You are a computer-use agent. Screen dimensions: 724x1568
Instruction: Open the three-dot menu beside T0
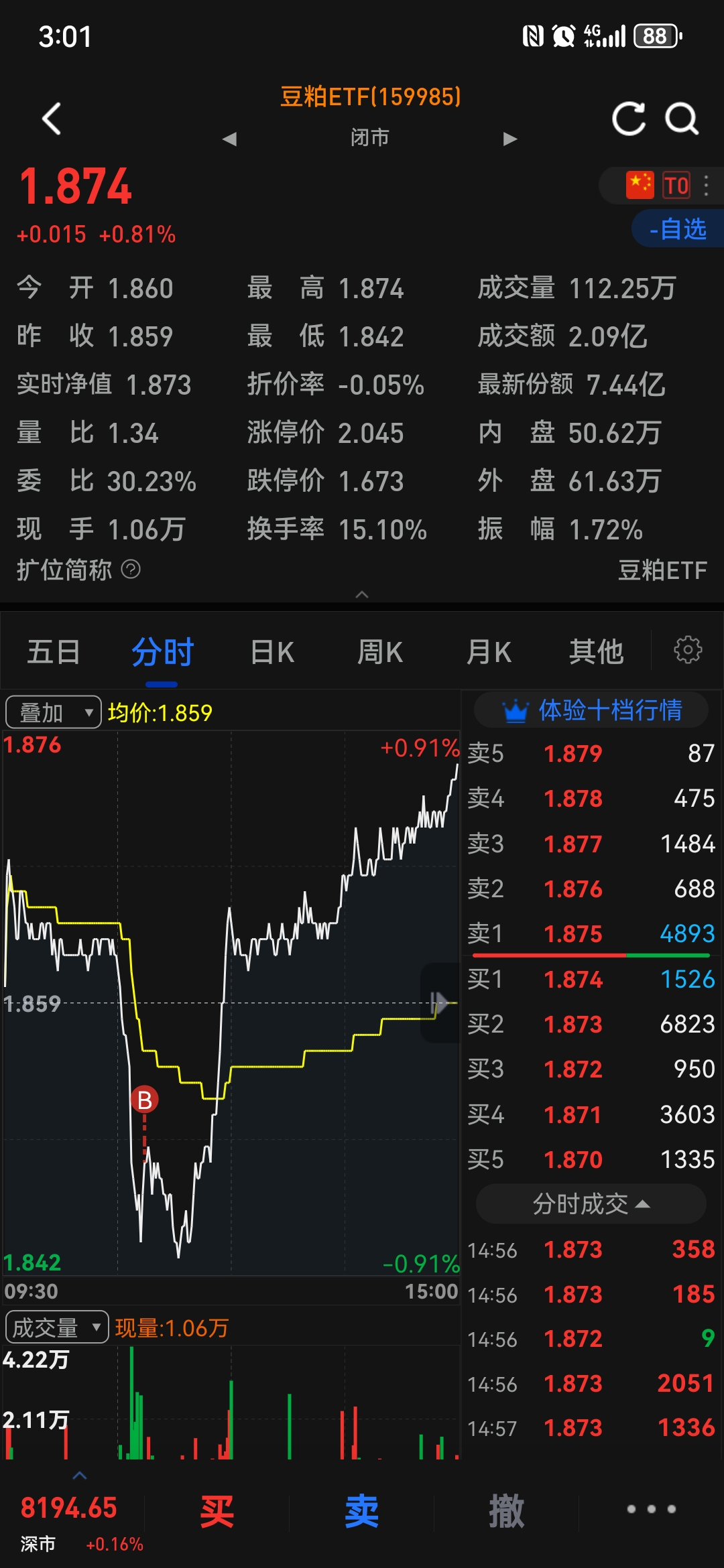[706, 186]
